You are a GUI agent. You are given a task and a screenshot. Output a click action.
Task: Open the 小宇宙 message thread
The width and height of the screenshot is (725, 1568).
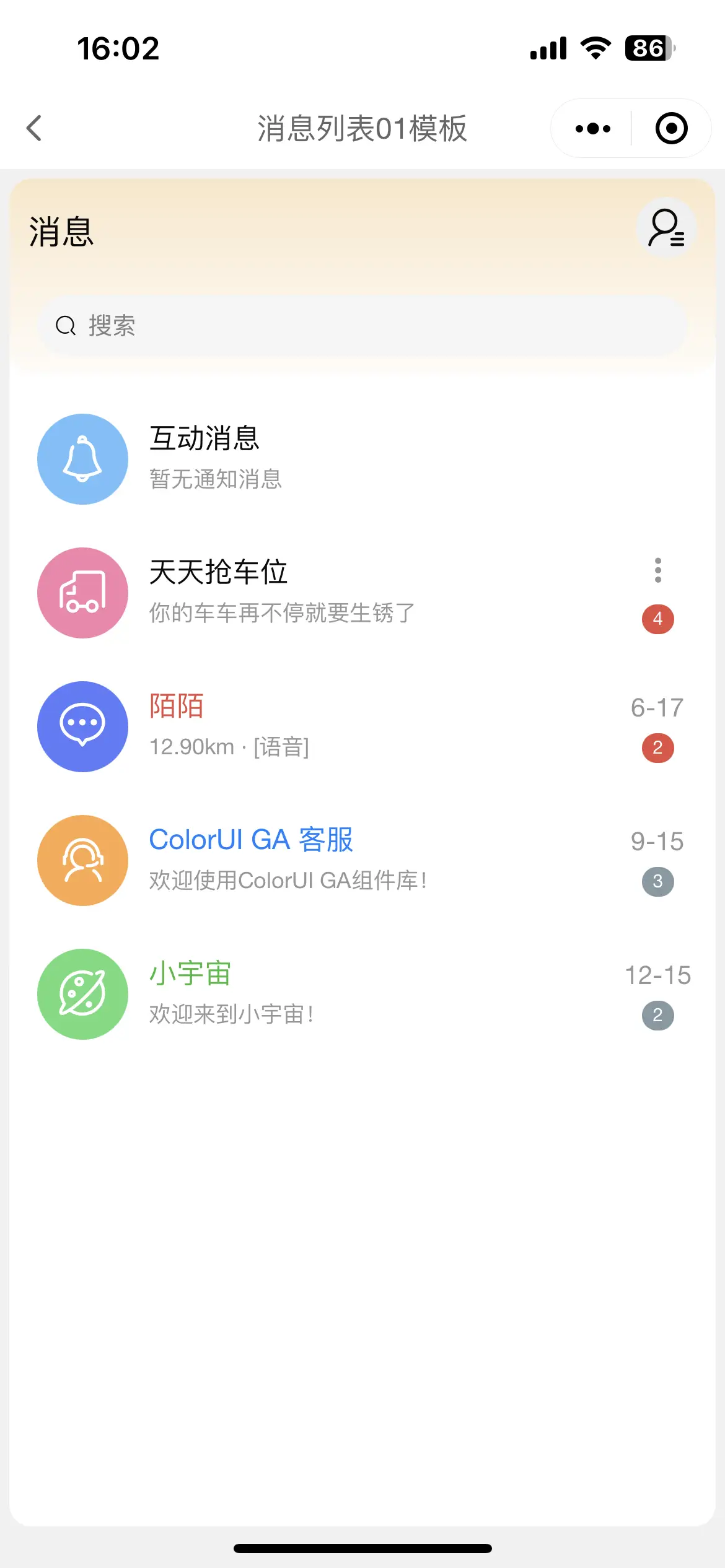tap(362, 994)
